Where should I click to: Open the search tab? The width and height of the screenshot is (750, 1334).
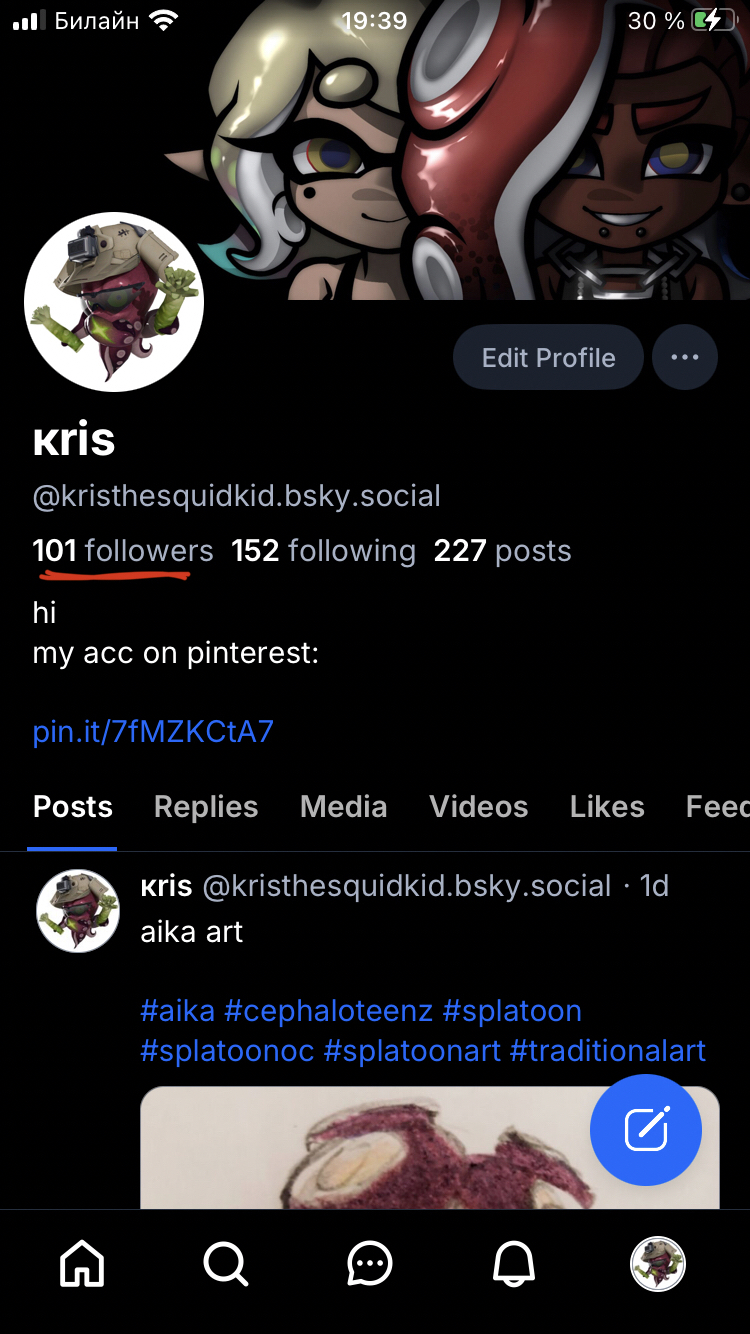(x=226, y=1265)
